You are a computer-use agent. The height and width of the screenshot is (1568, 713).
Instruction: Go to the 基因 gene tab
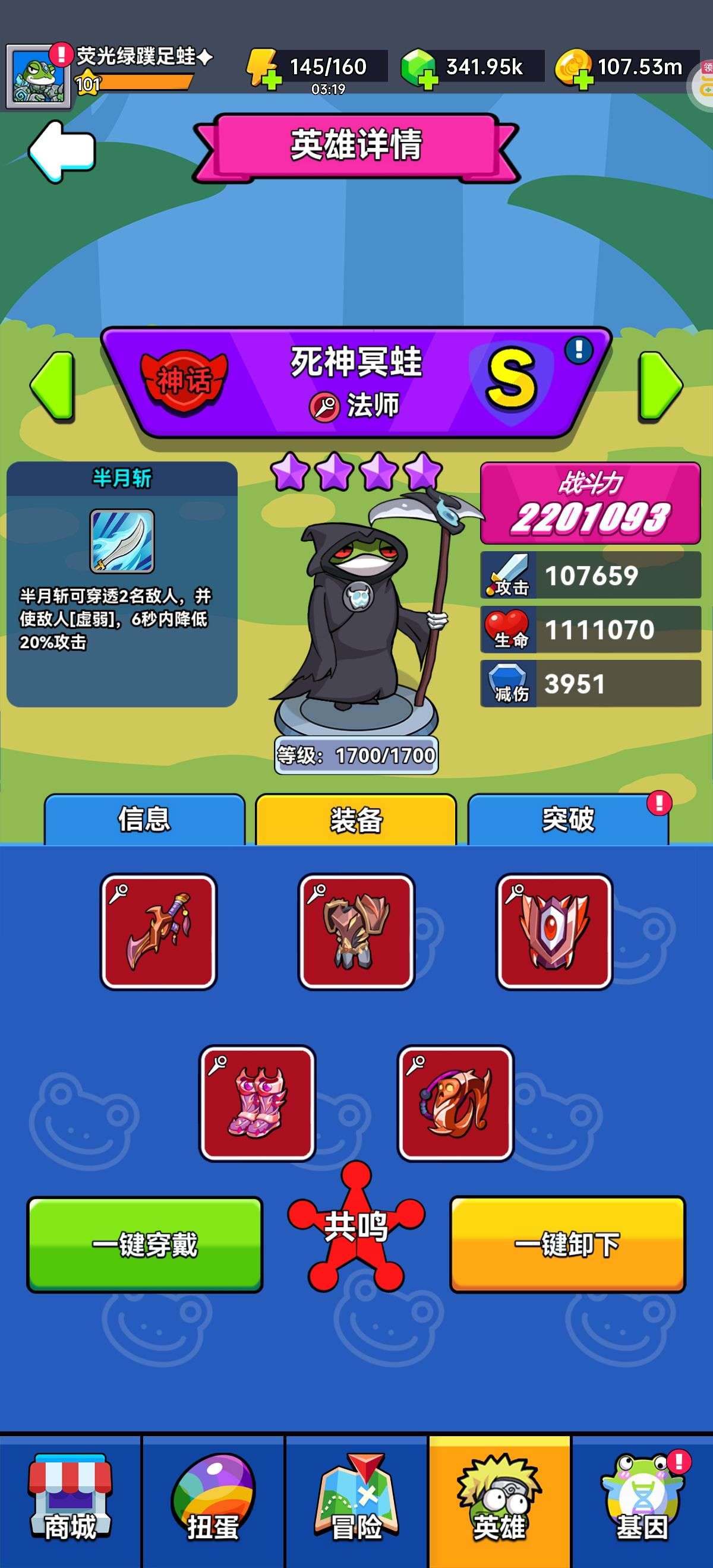pyautogui.click(x=642, y=1501)
